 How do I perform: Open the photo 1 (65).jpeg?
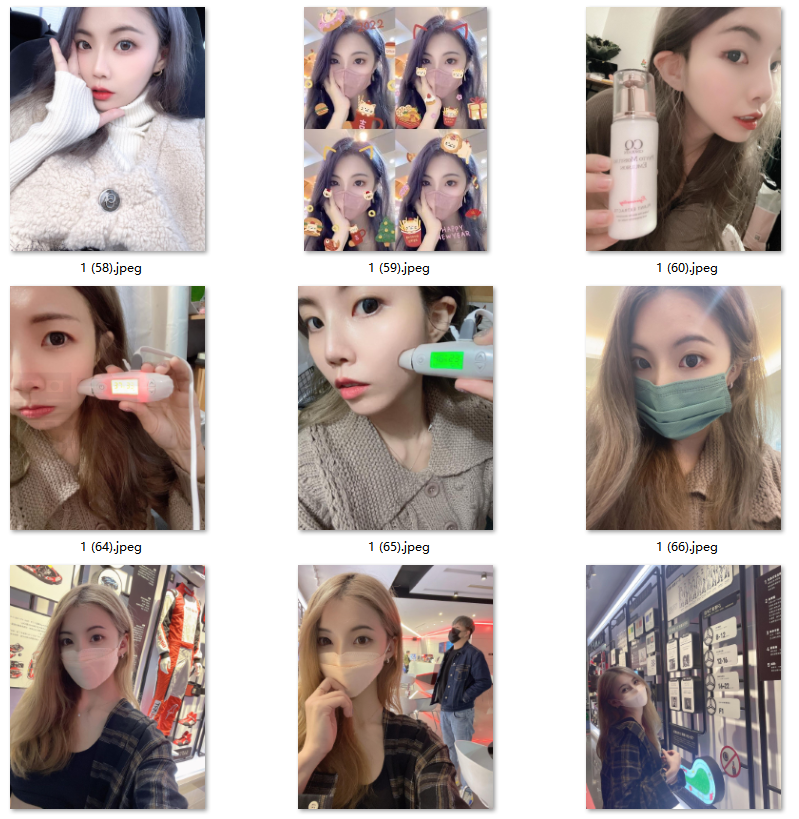tap(395, 408)
